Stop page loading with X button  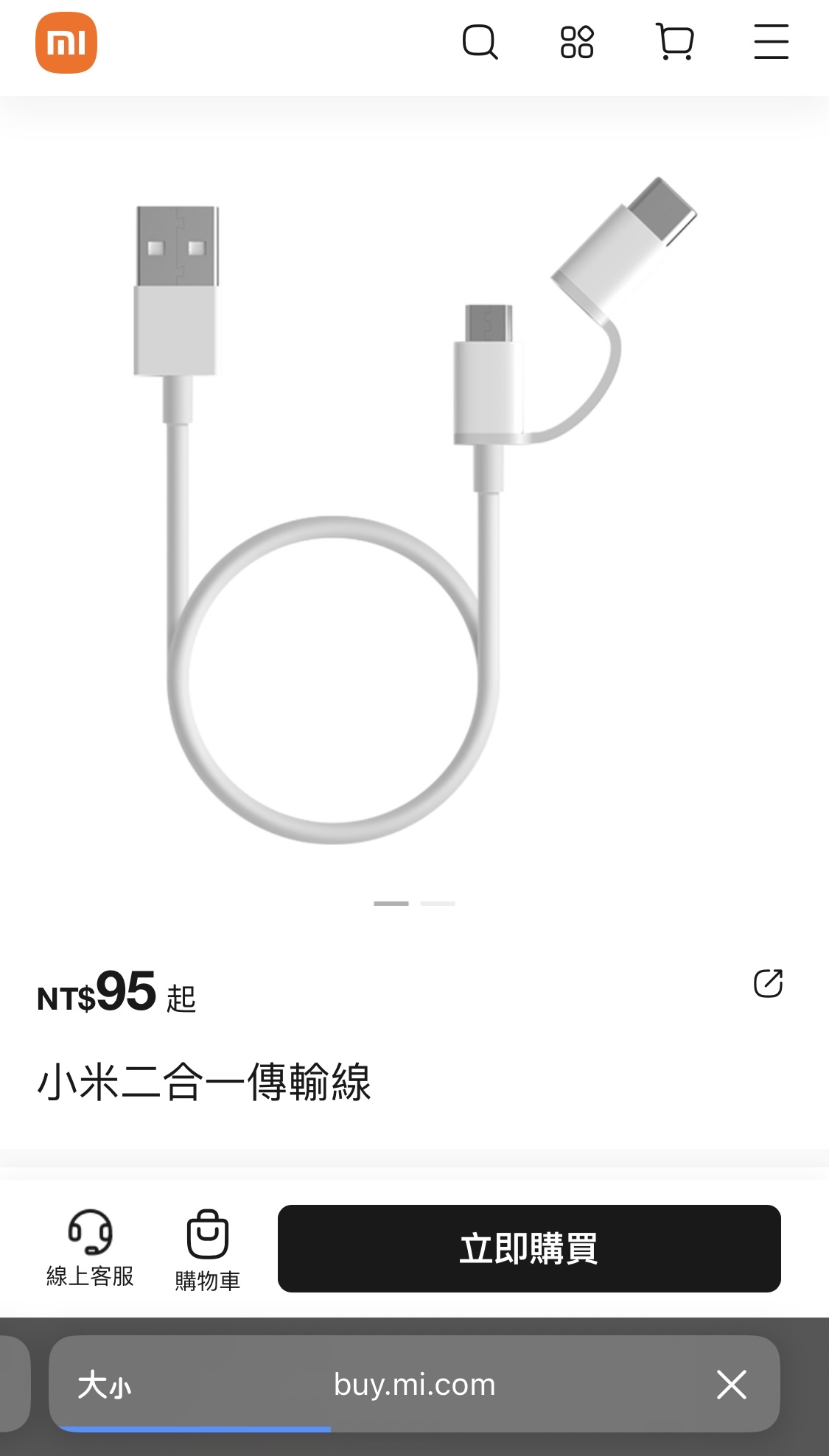(x=732, y=1385)
